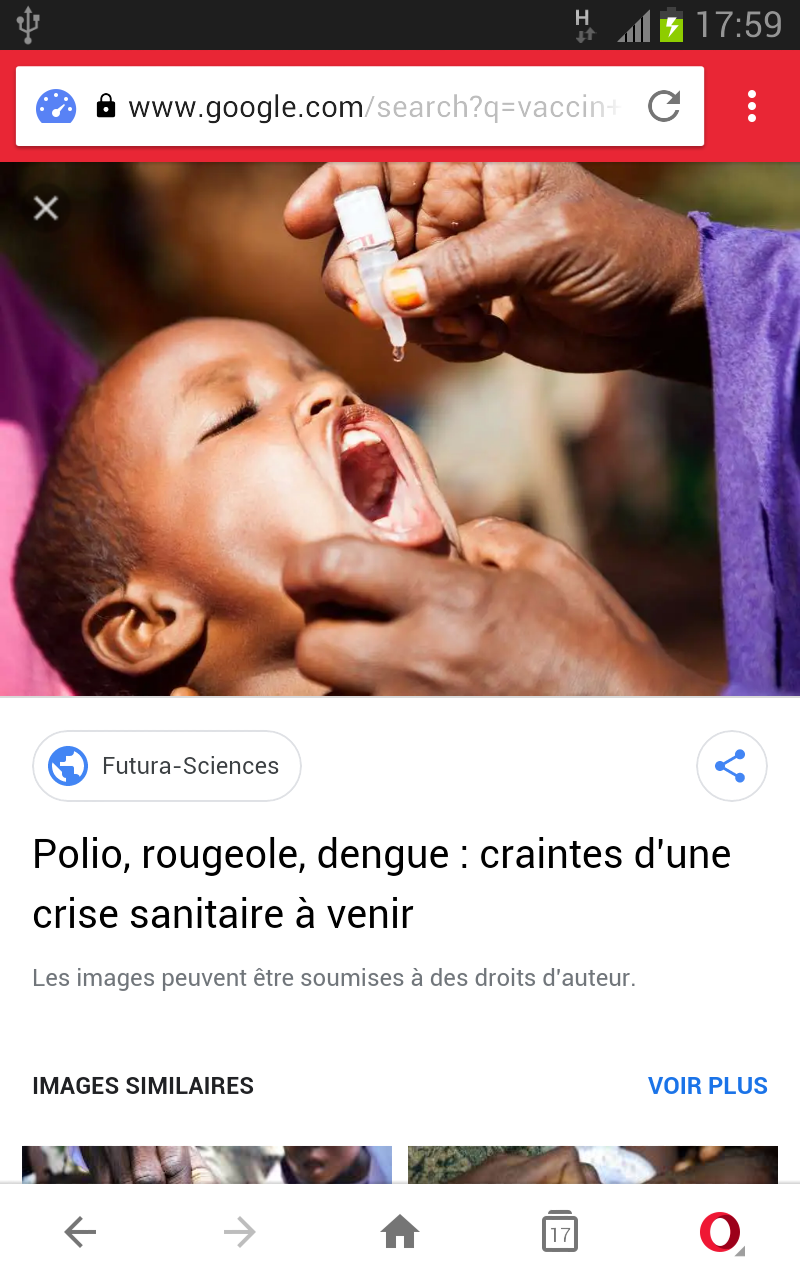Open the second similar image thumbnail

[x=593, y=1165]
